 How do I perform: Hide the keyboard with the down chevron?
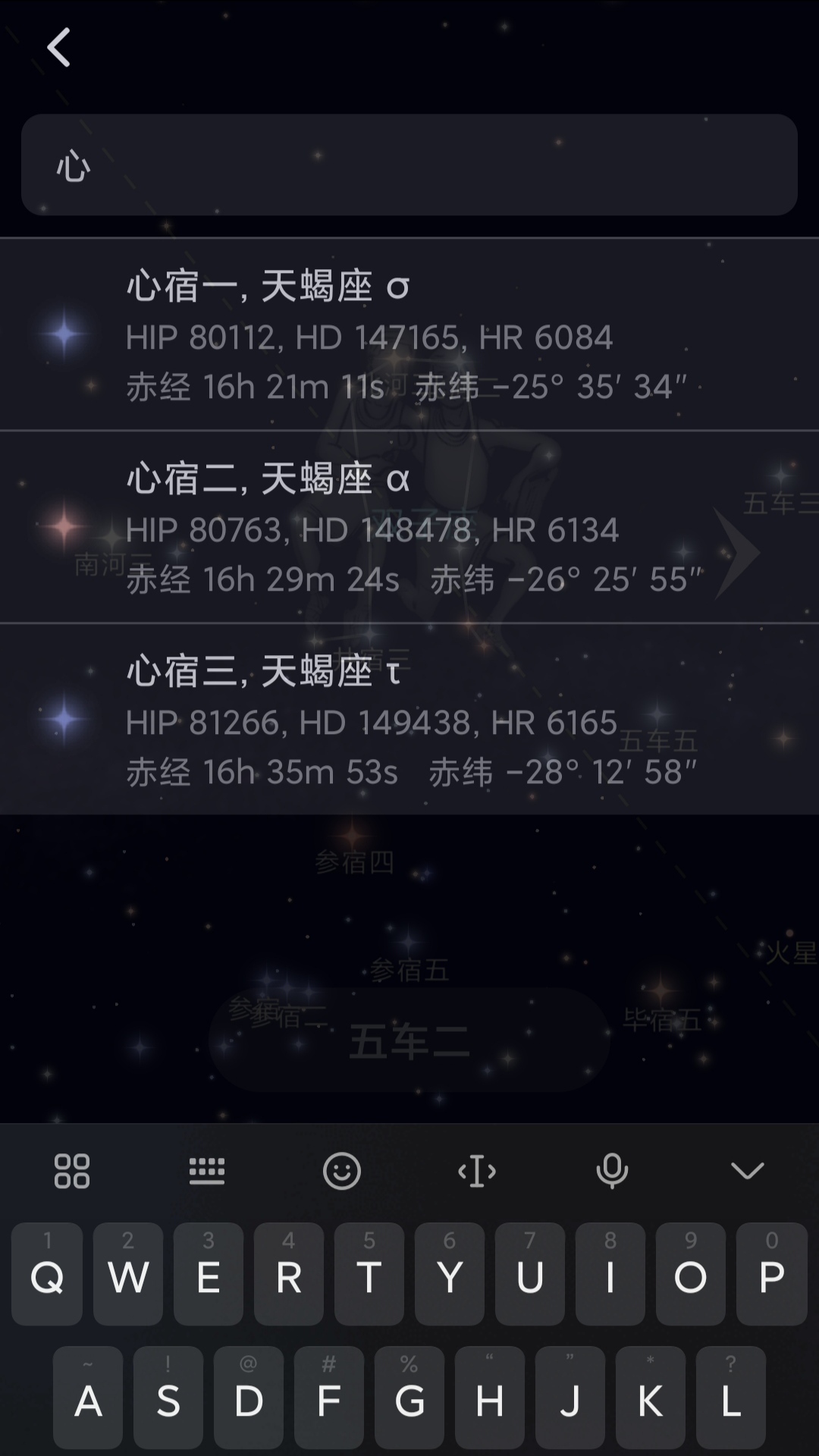(x=747, y=1171)
